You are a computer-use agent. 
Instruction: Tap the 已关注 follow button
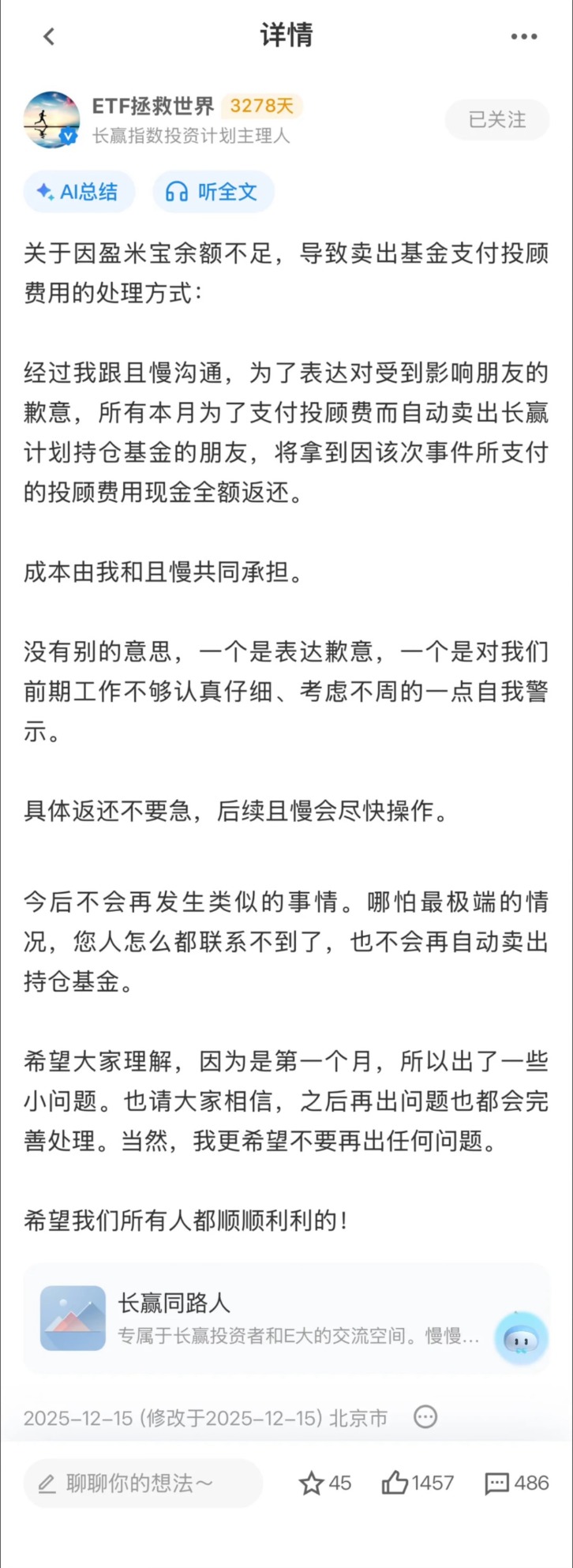(496, 120)
